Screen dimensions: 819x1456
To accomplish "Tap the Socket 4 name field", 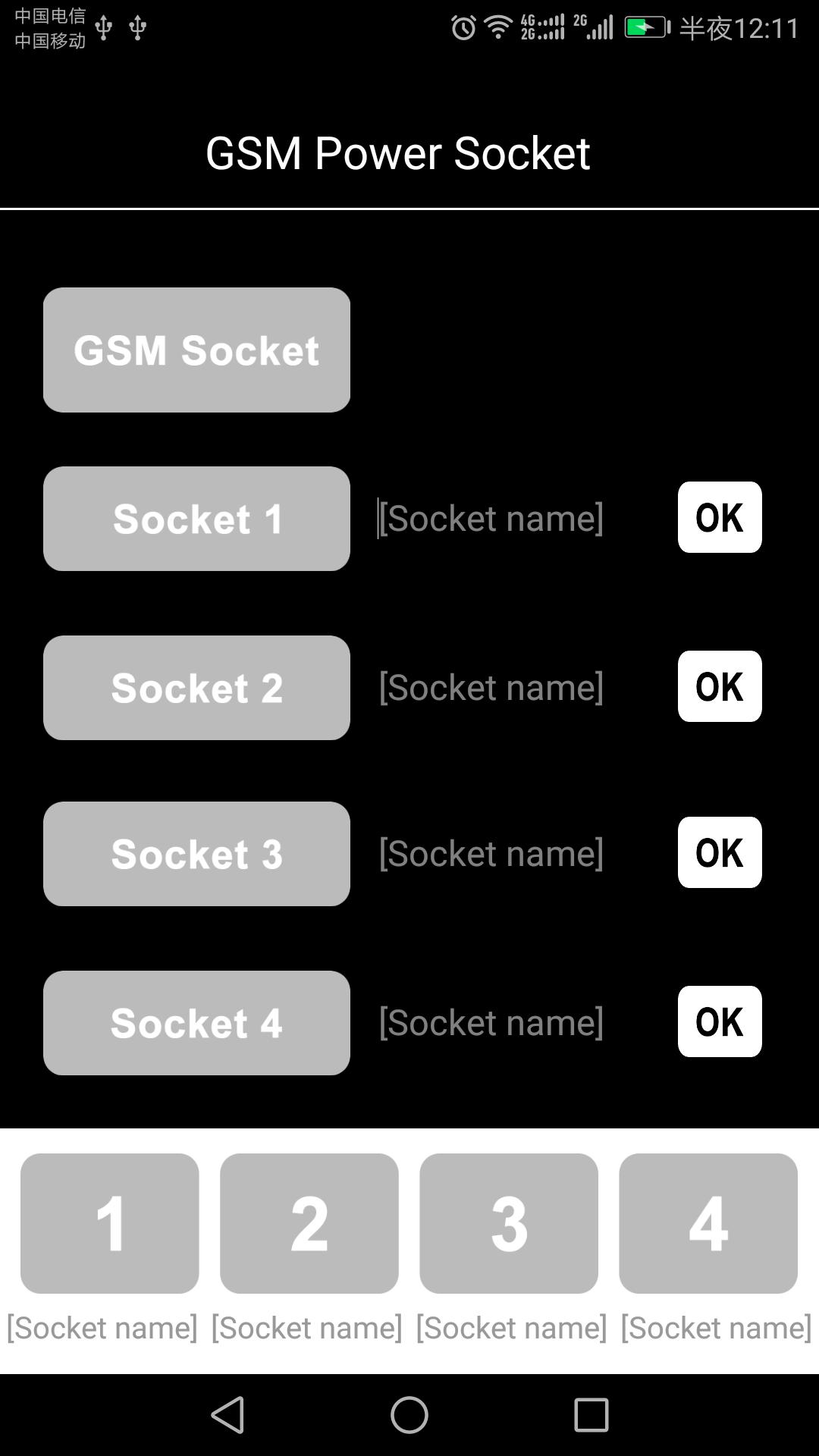I will (x=491, y=1023).
